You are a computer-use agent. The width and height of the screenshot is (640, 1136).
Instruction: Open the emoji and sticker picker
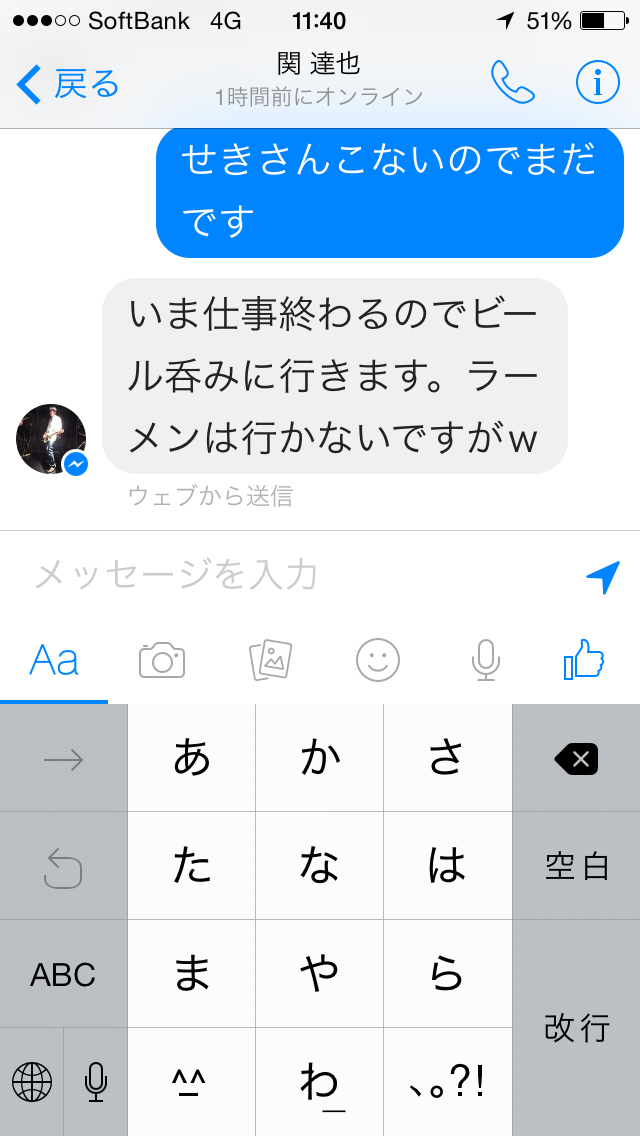[378, 660]
